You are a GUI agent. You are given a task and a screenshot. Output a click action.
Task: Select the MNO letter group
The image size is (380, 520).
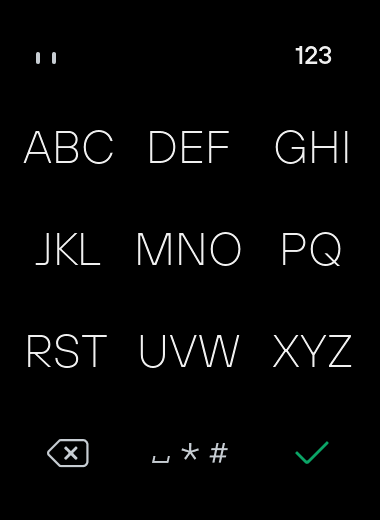coord(189,249)
